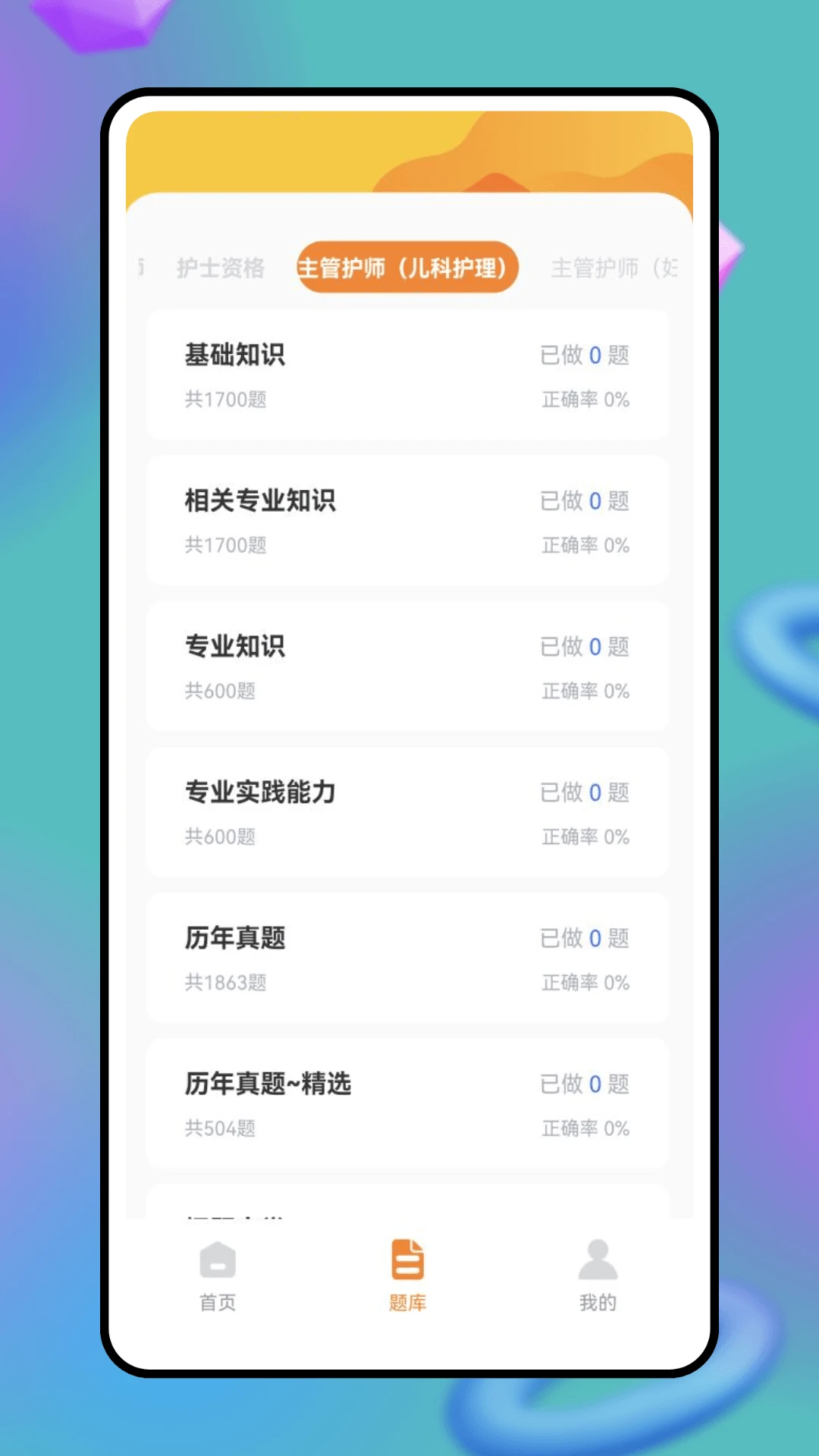Click 已做 0 题 beside 基础知识

(x=585, y=356)
